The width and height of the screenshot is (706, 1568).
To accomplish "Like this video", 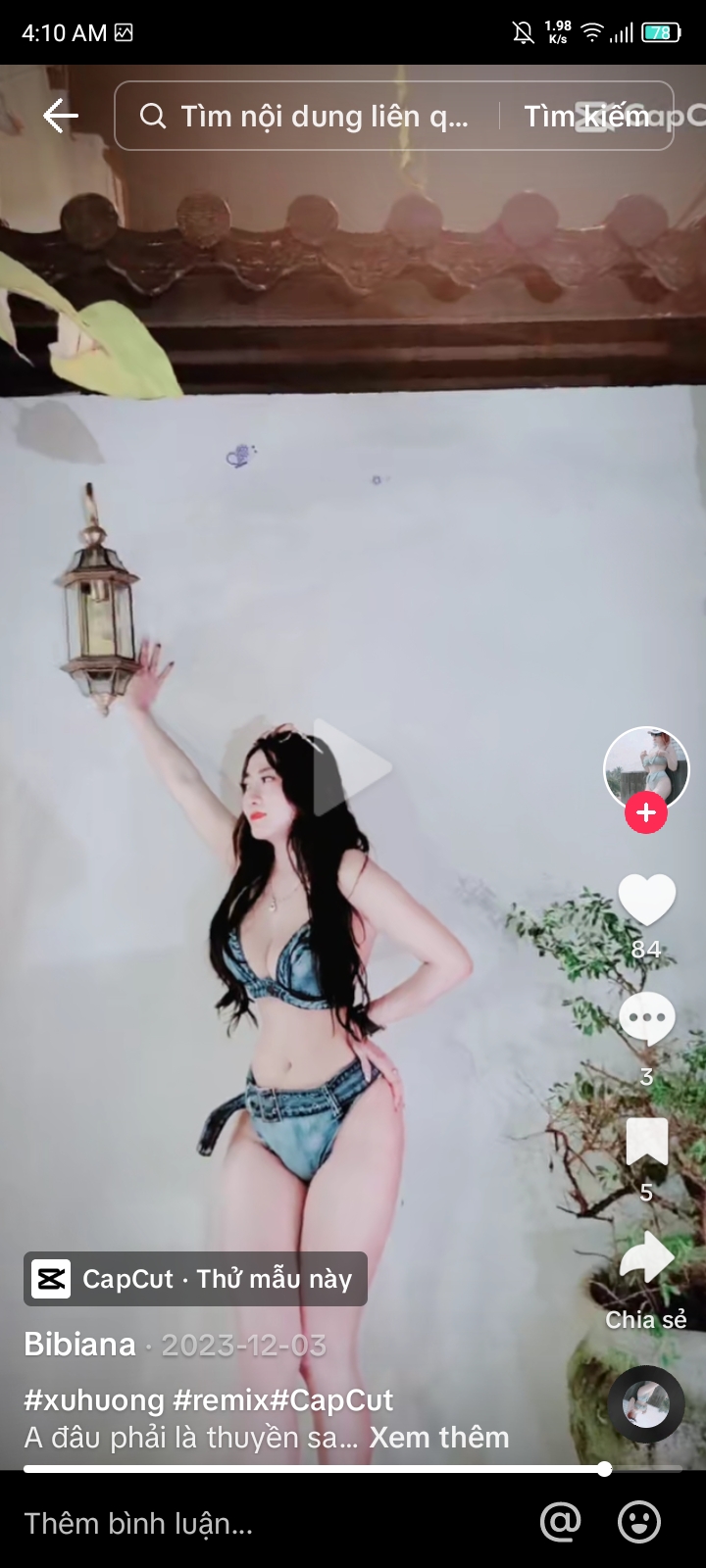I will [x=646, y=900].
